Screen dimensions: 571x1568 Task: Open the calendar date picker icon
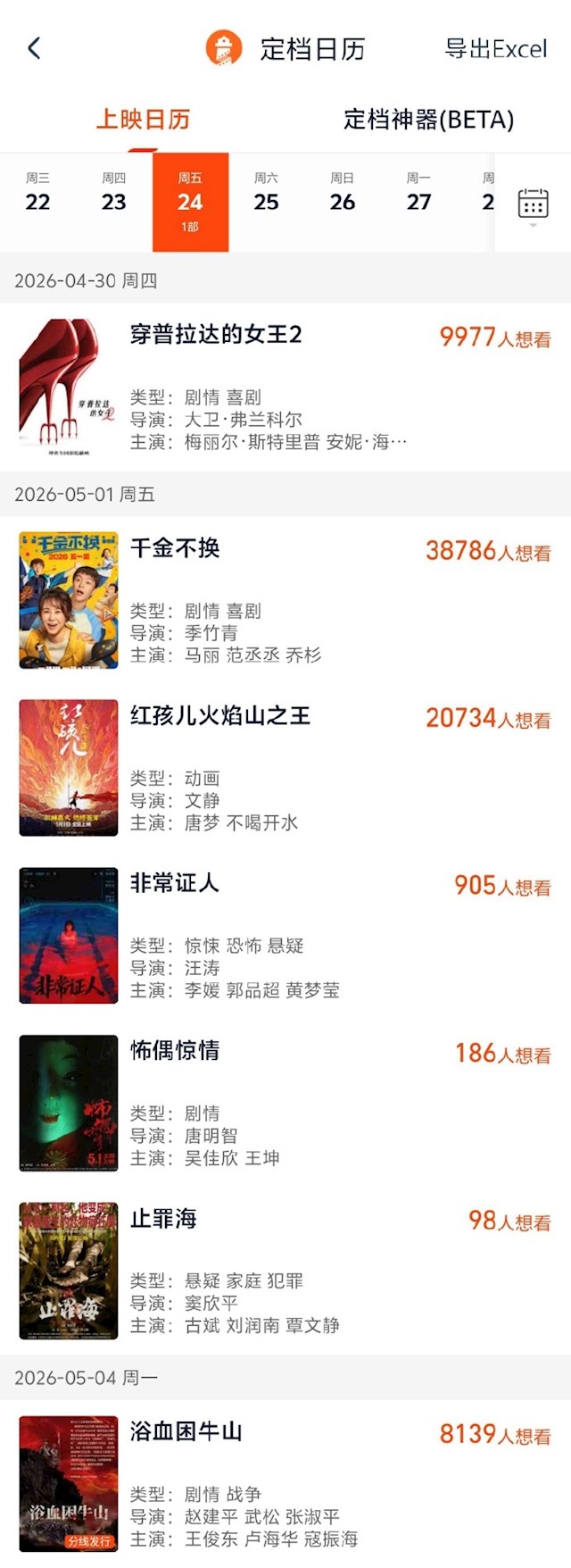533,204
